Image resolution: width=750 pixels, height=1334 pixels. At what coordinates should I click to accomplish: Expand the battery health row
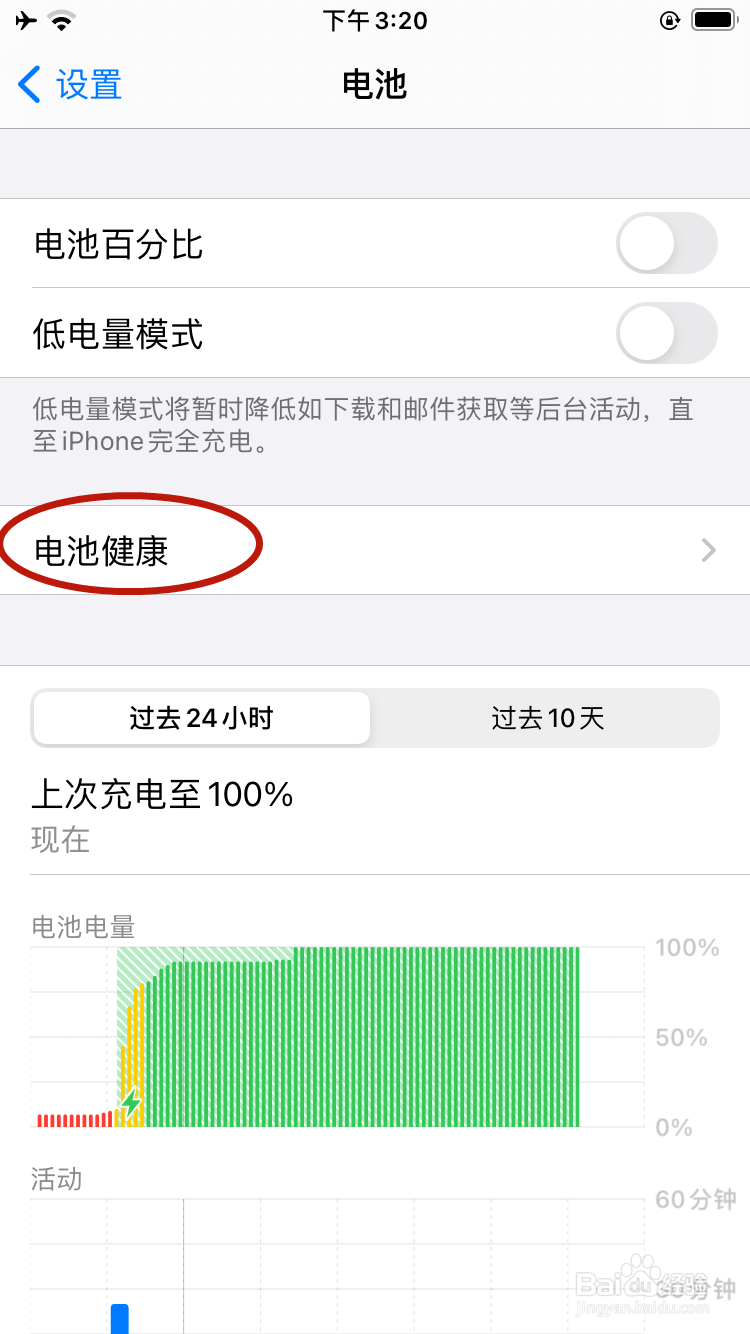tap(375, 550)
